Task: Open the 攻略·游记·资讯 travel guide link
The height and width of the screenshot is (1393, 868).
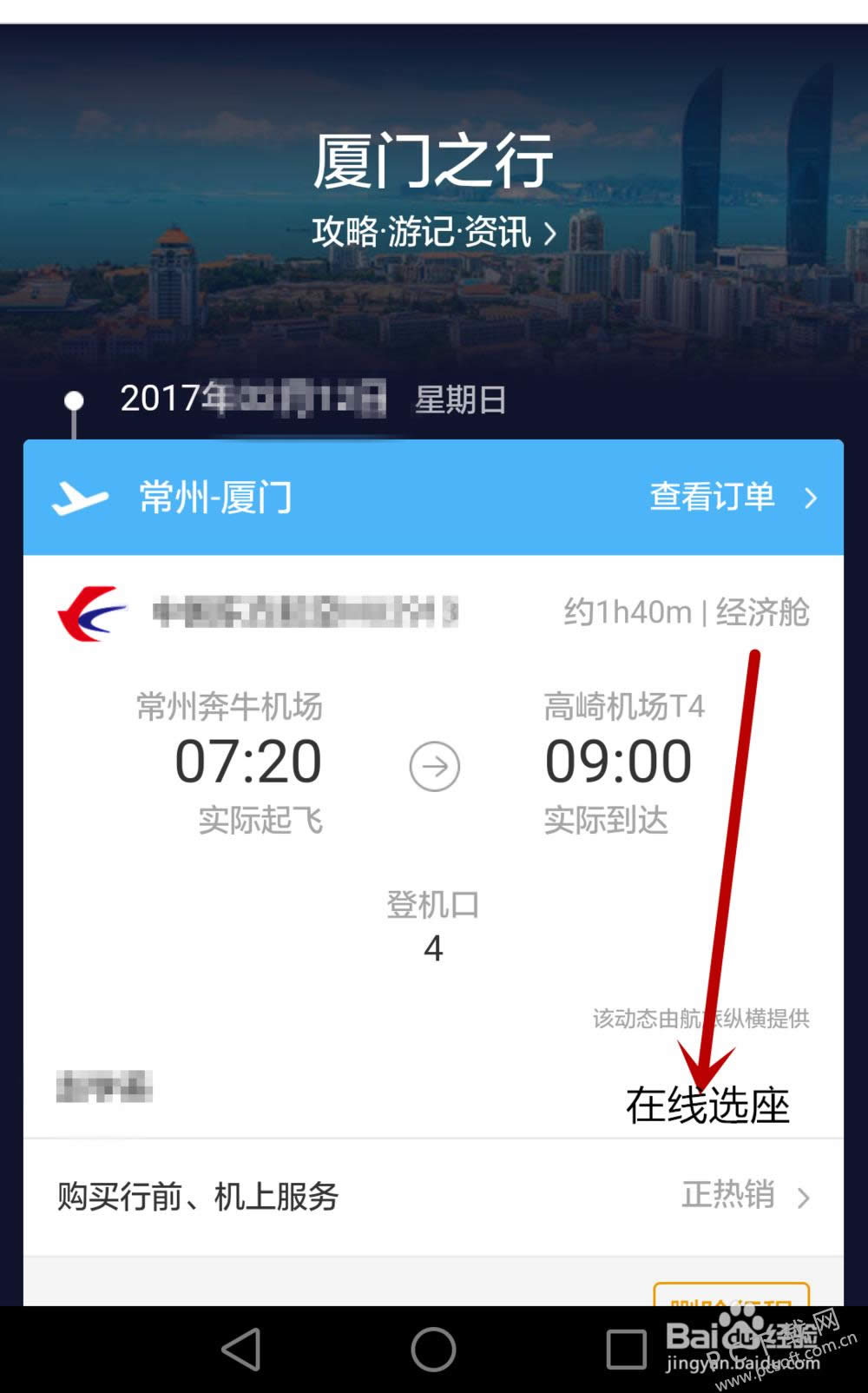Action: 433,232
